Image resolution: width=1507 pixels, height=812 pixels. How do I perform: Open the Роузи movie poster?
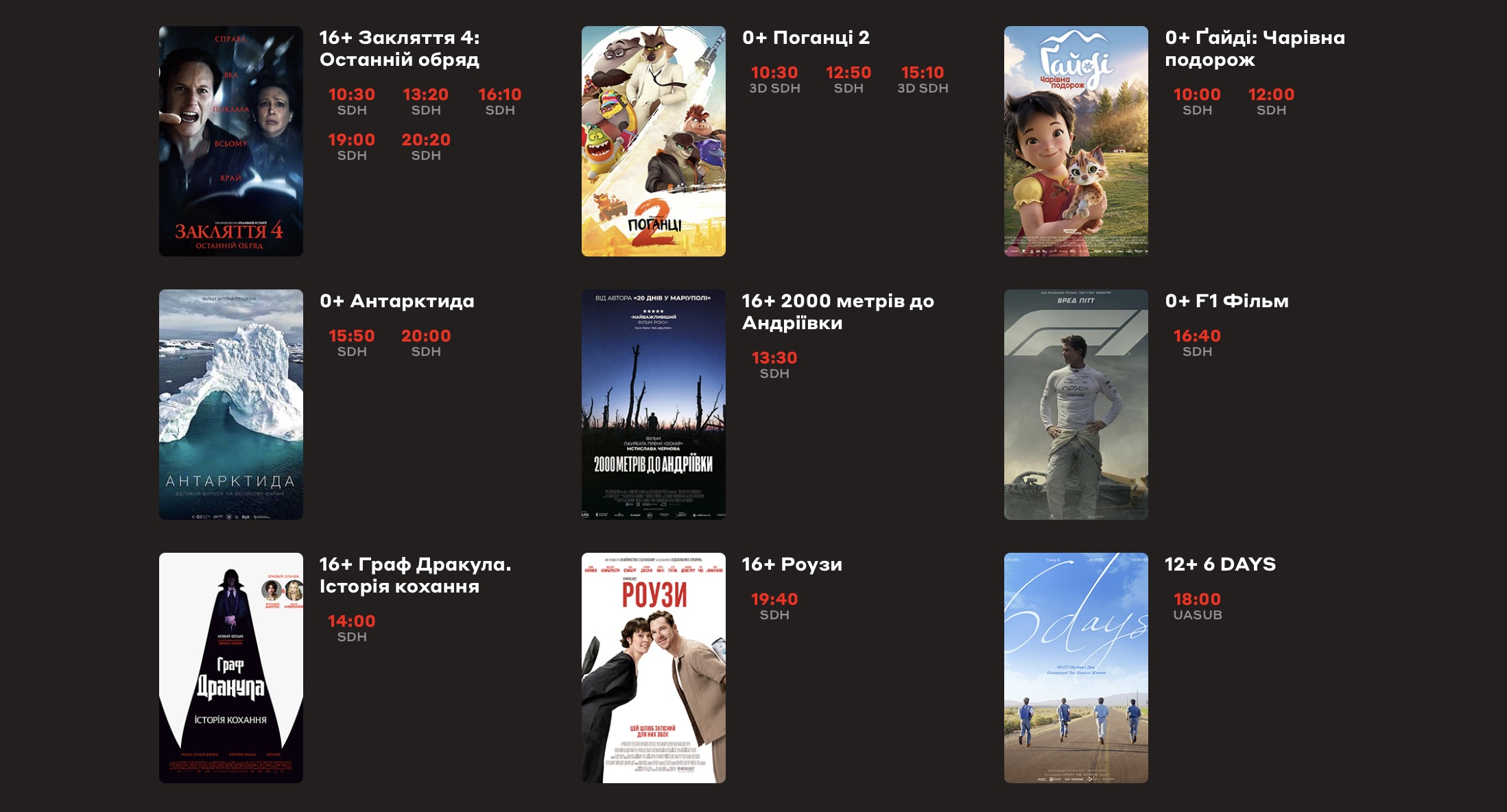tap(653, 668)
